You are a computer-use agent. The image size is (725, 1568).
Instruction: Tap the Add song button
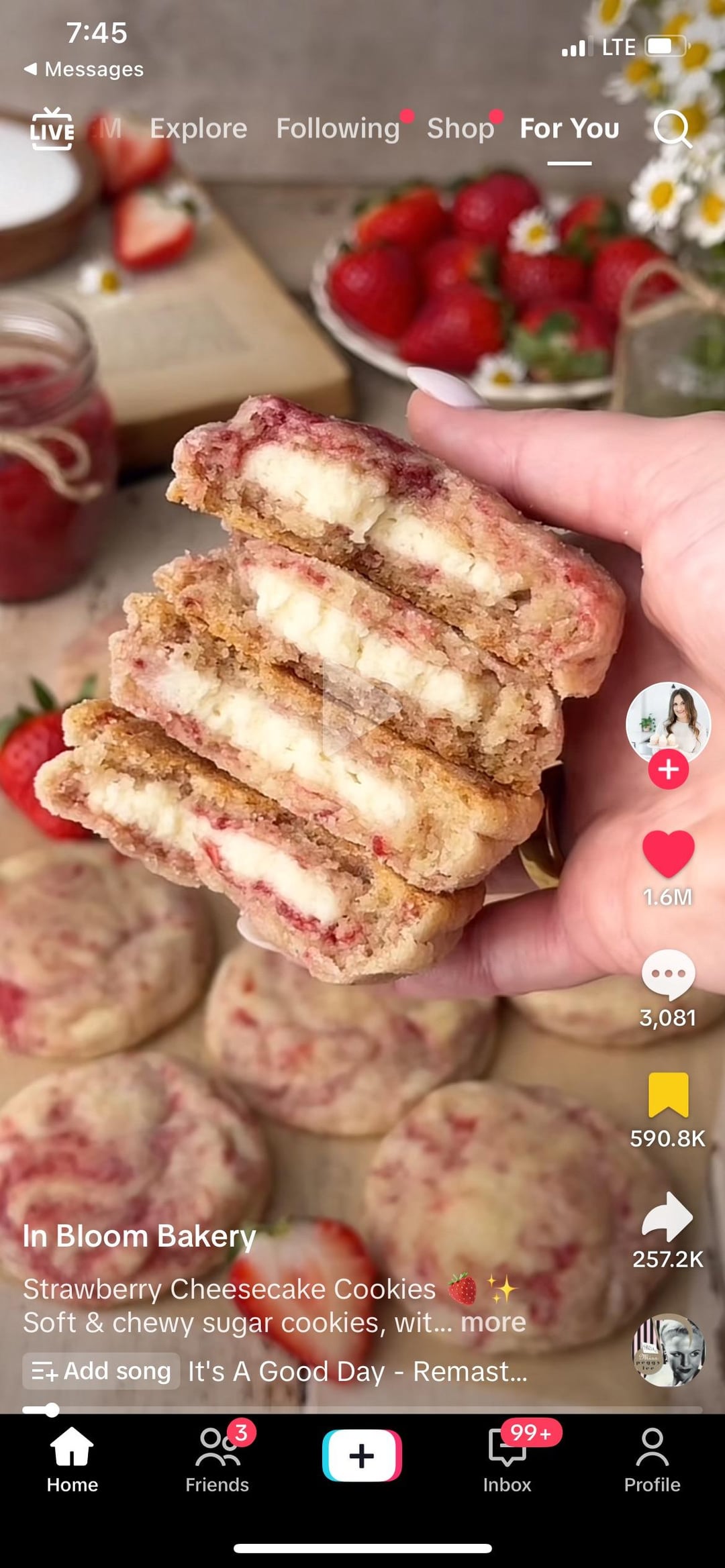(101, 1371)
